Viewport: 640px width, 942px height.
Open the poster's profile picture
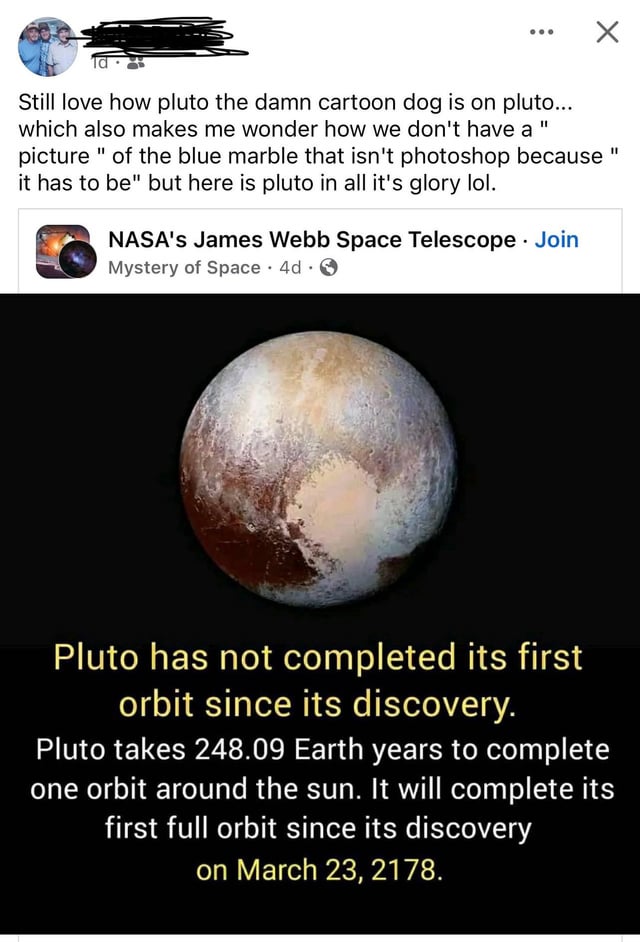pos(47,46)
